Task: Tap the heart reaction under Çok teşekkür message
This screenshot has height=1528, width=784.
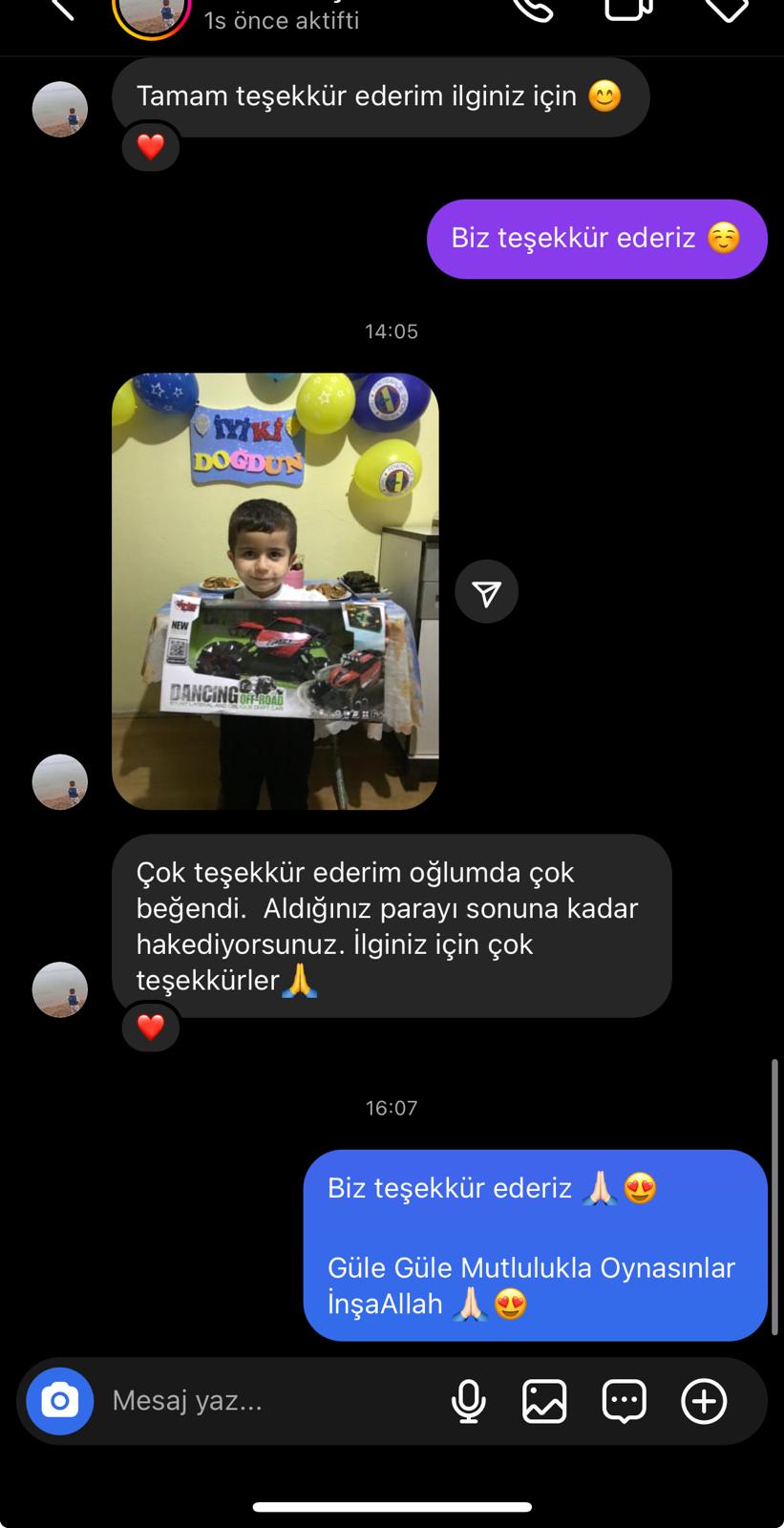Action: (x=151, y=1028)
